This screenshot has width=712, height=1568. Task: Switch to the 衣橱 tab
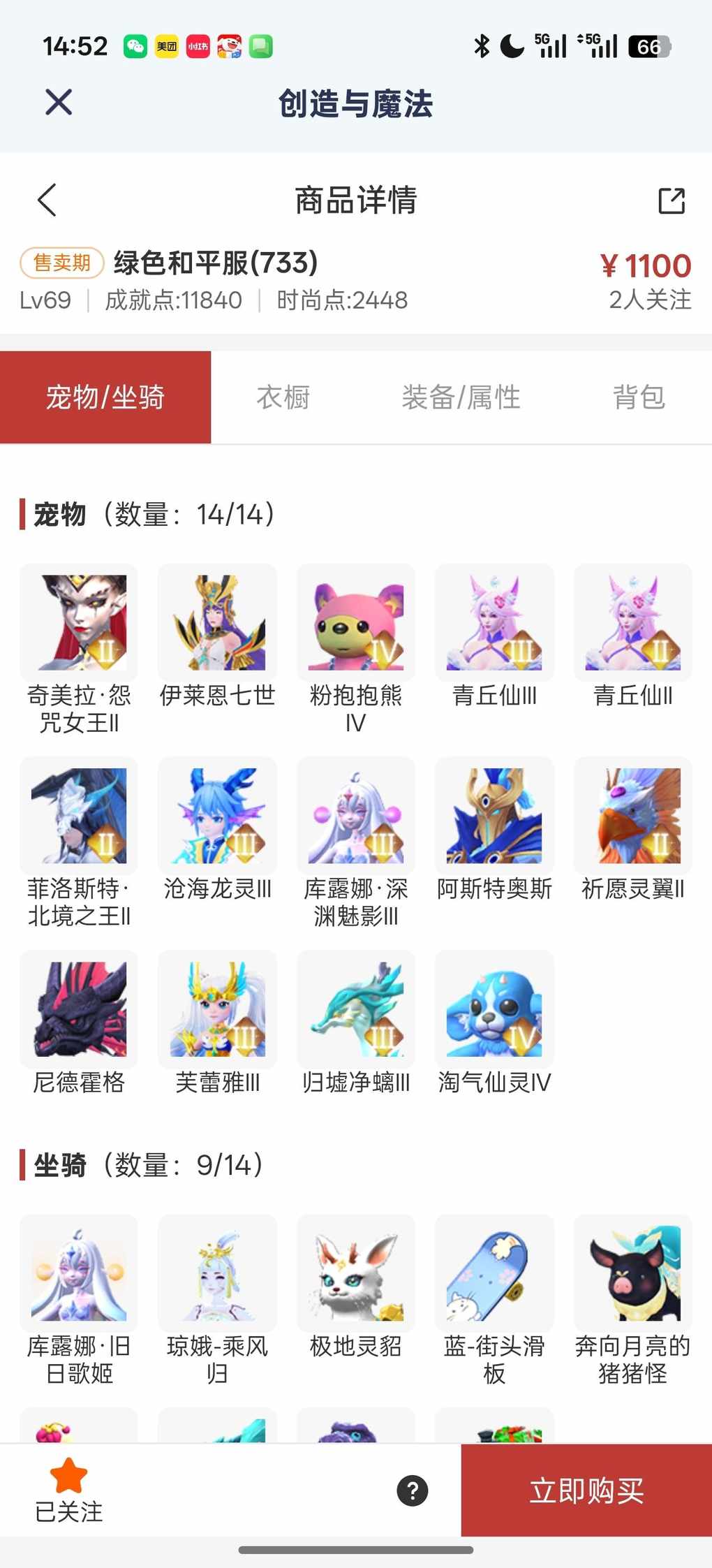[x=283, y=397]
